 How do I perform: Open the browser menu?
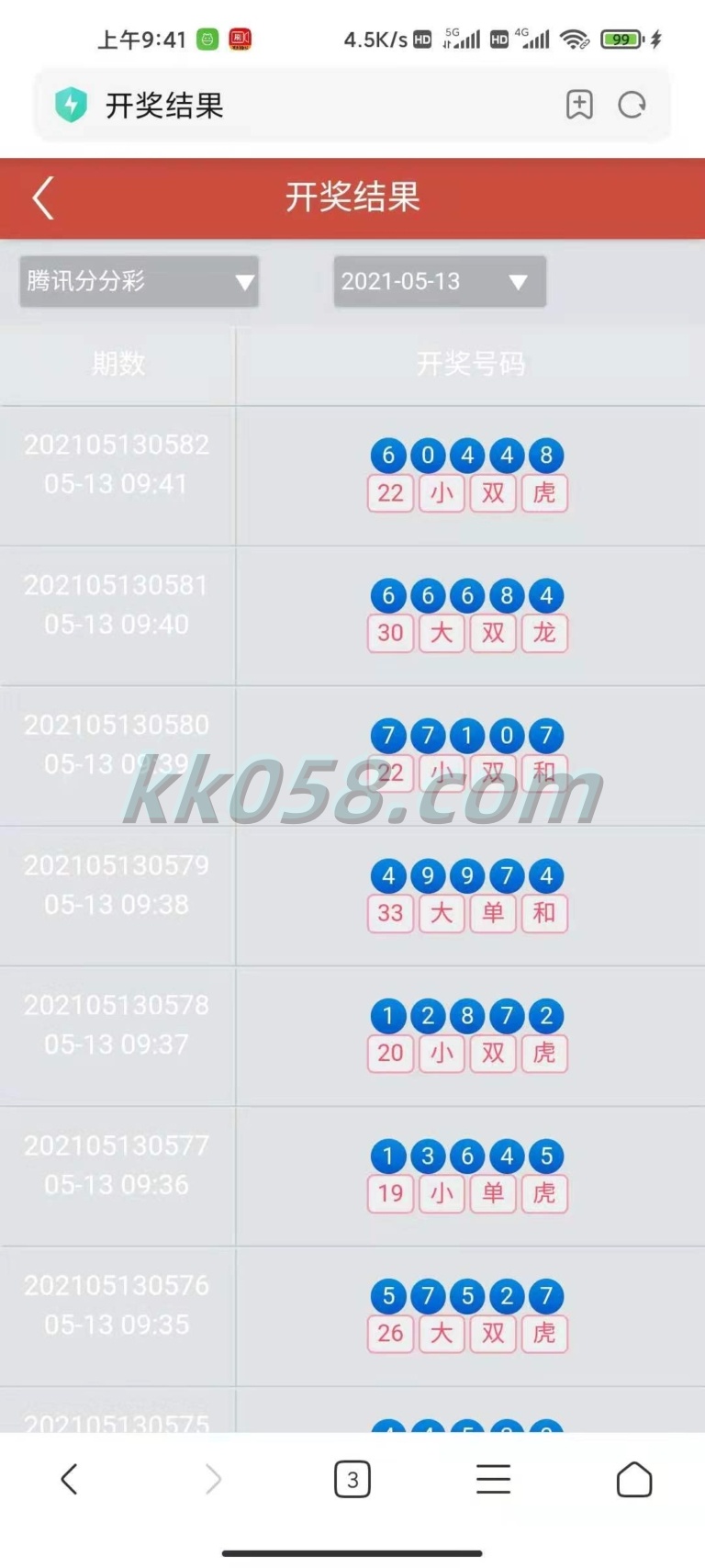[493, 1480]
